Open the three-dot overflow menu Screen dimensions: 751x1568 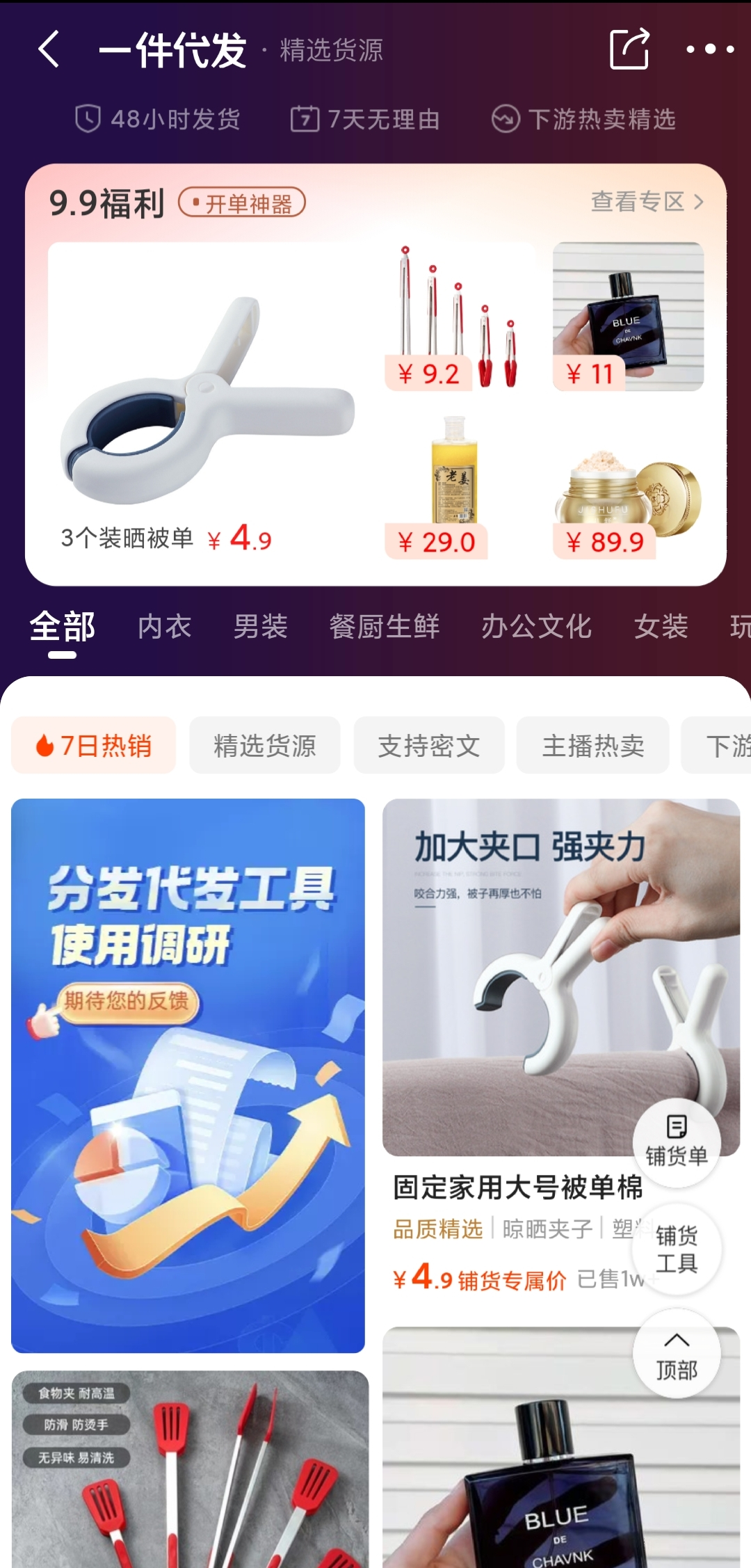coord(709,49)
